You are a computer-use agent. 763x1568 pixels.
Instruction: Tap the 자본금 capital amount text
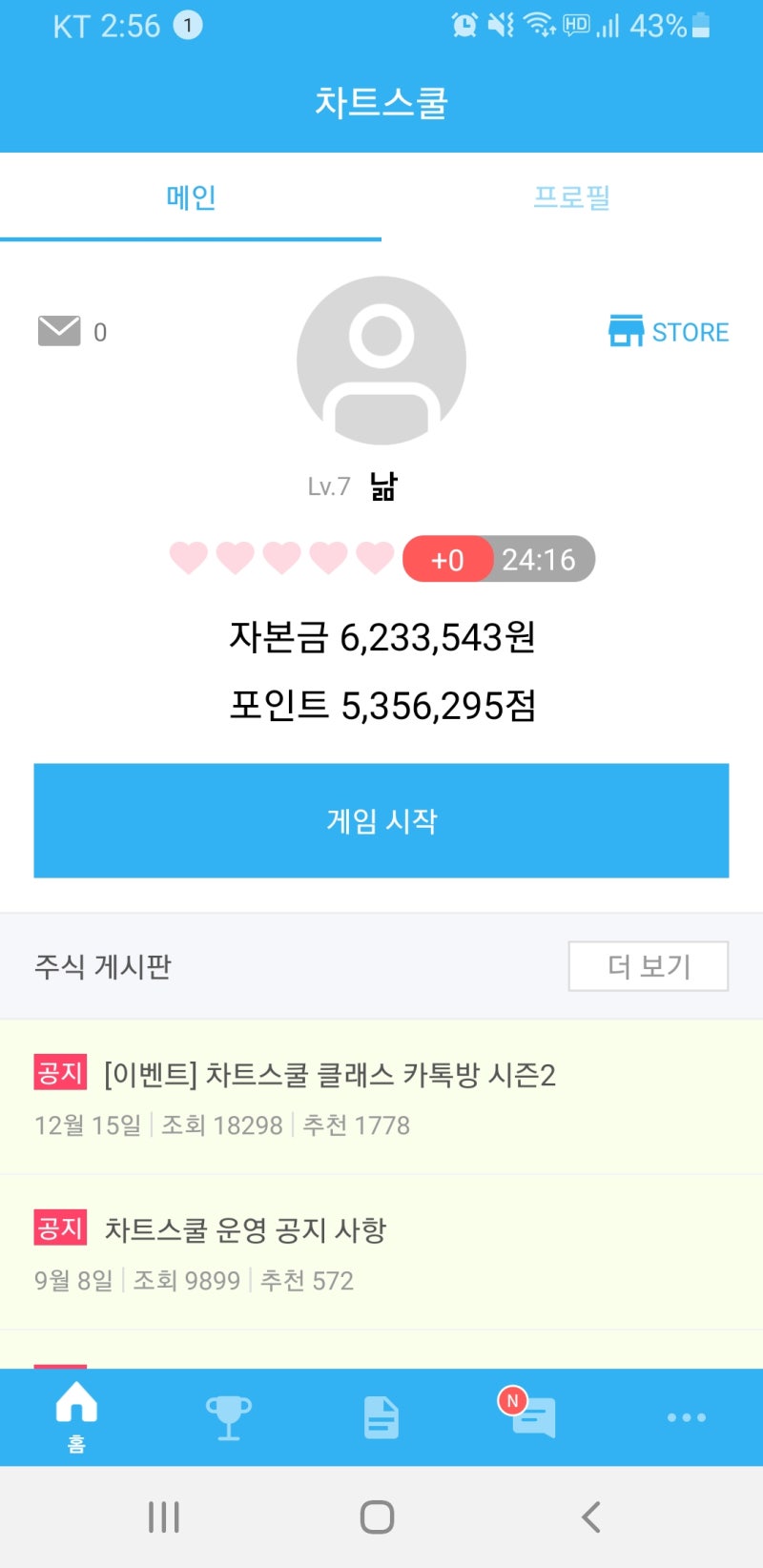click(x=381, y=639)
